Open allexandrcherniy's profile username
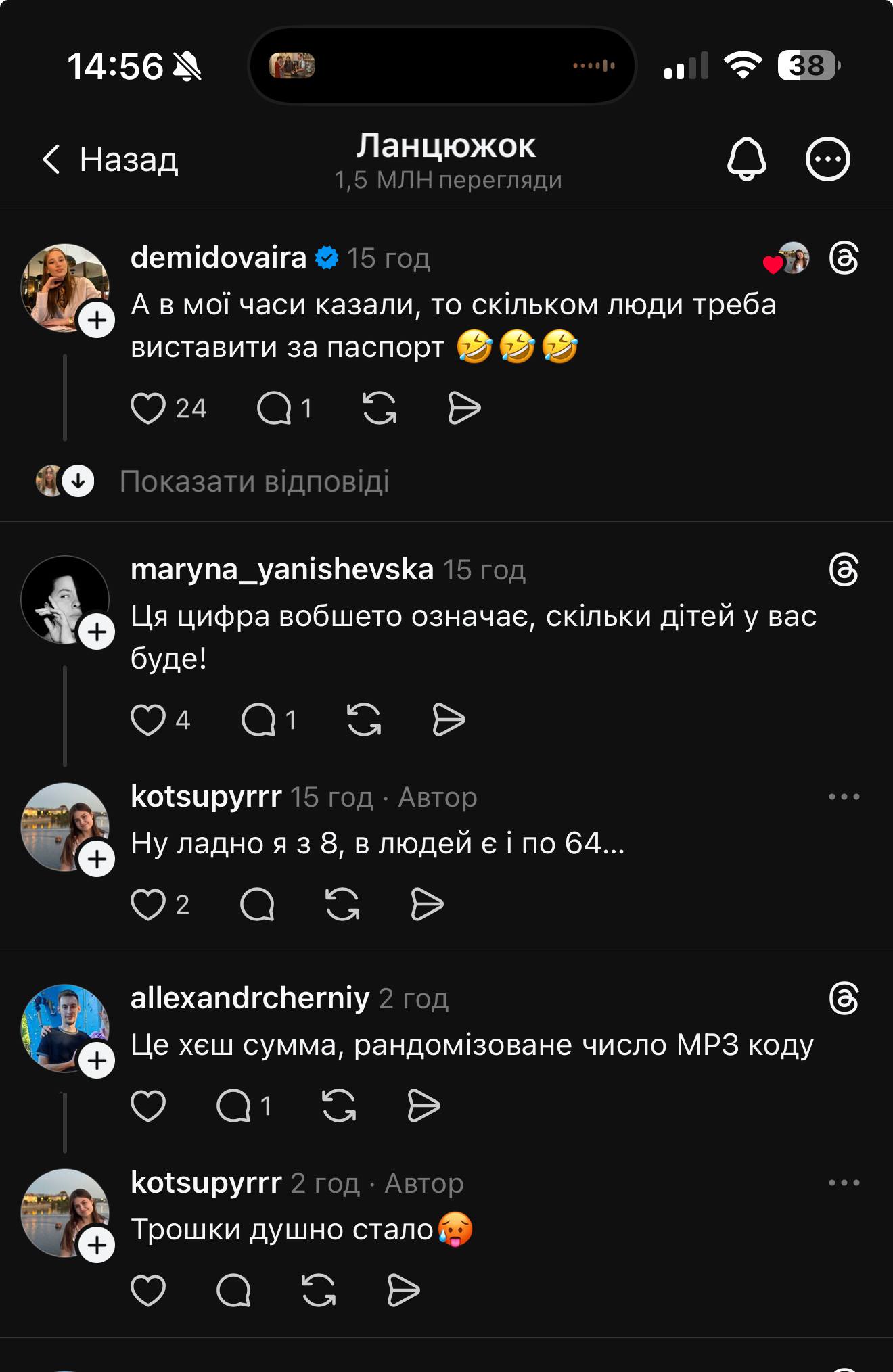The width and height of the screenshot is (893, 1372). point(250,998)
